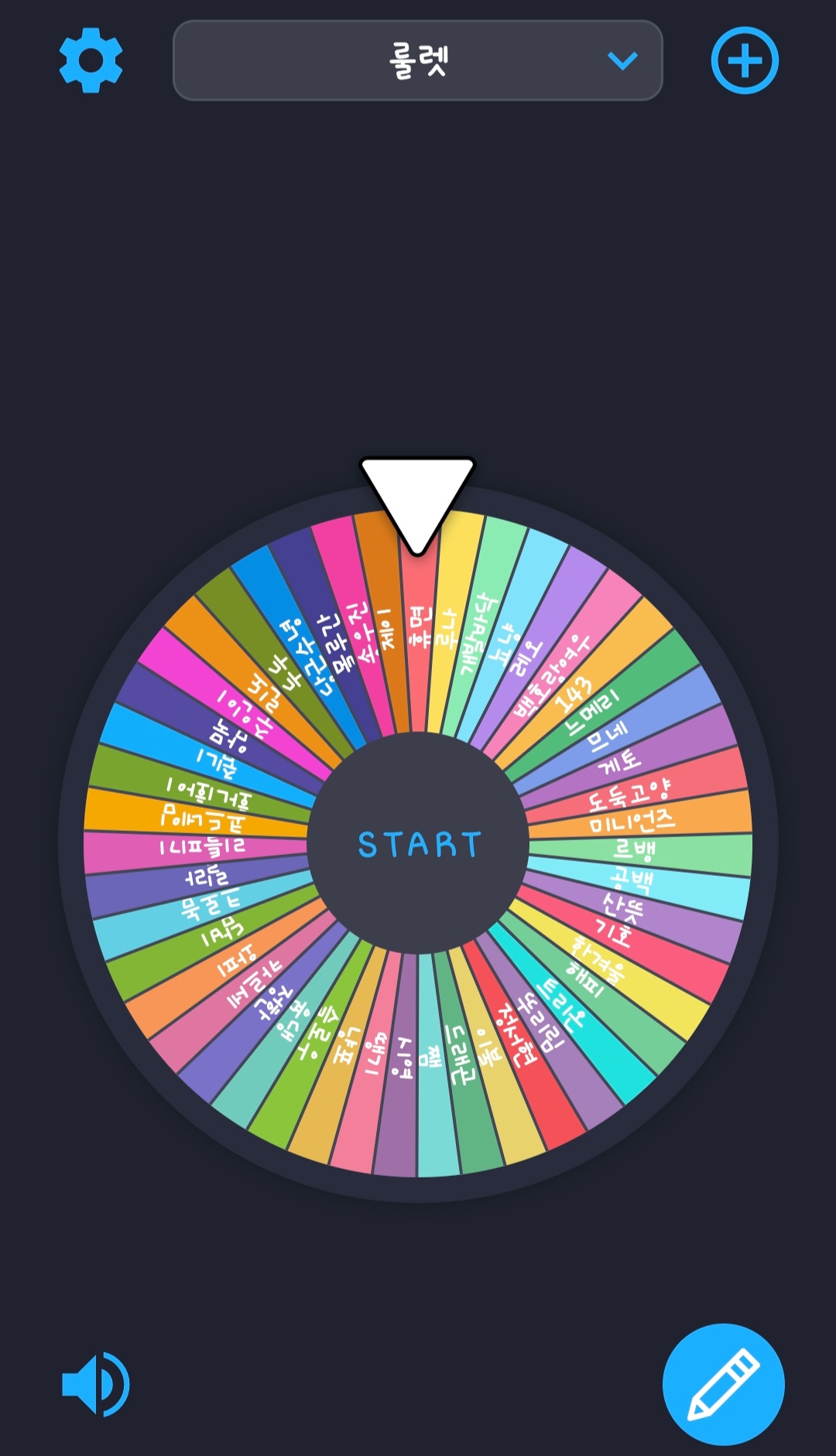
Task: Open the settings gear
Action: pos(91,60)
